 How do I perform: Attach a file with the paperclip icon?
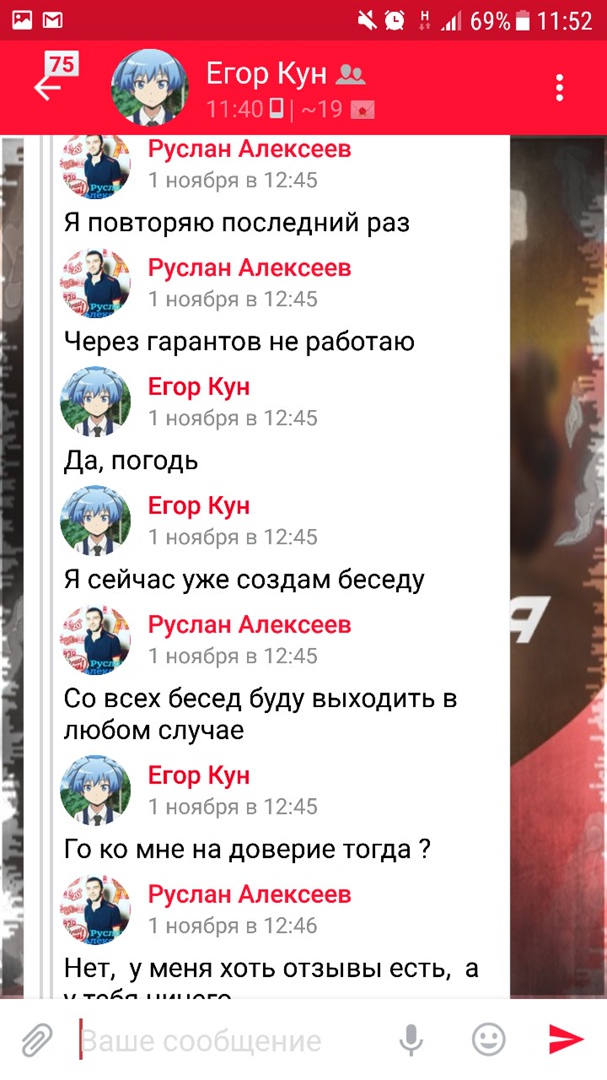tap(37, 1040)
